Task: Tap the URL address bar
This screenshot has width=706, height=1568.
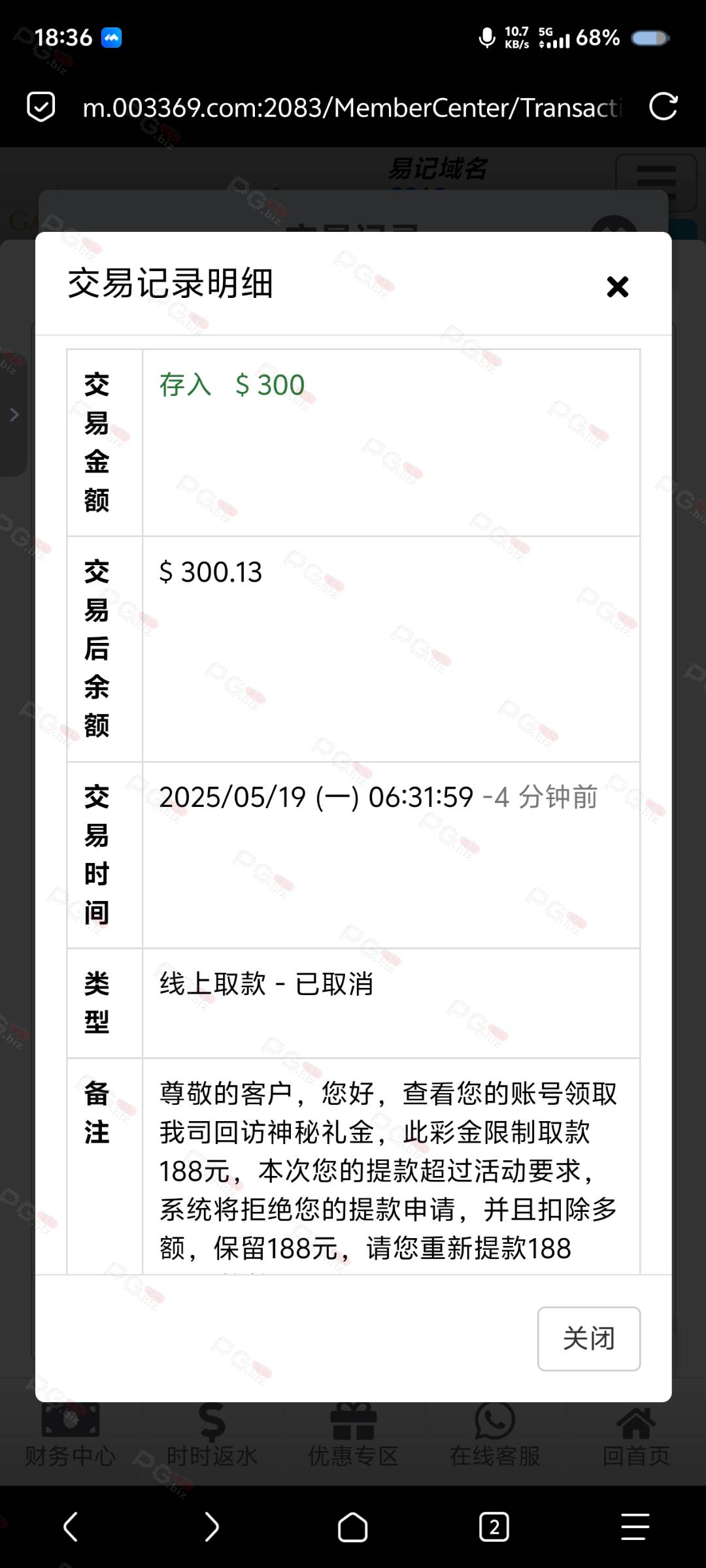Action: click(353, 108)
